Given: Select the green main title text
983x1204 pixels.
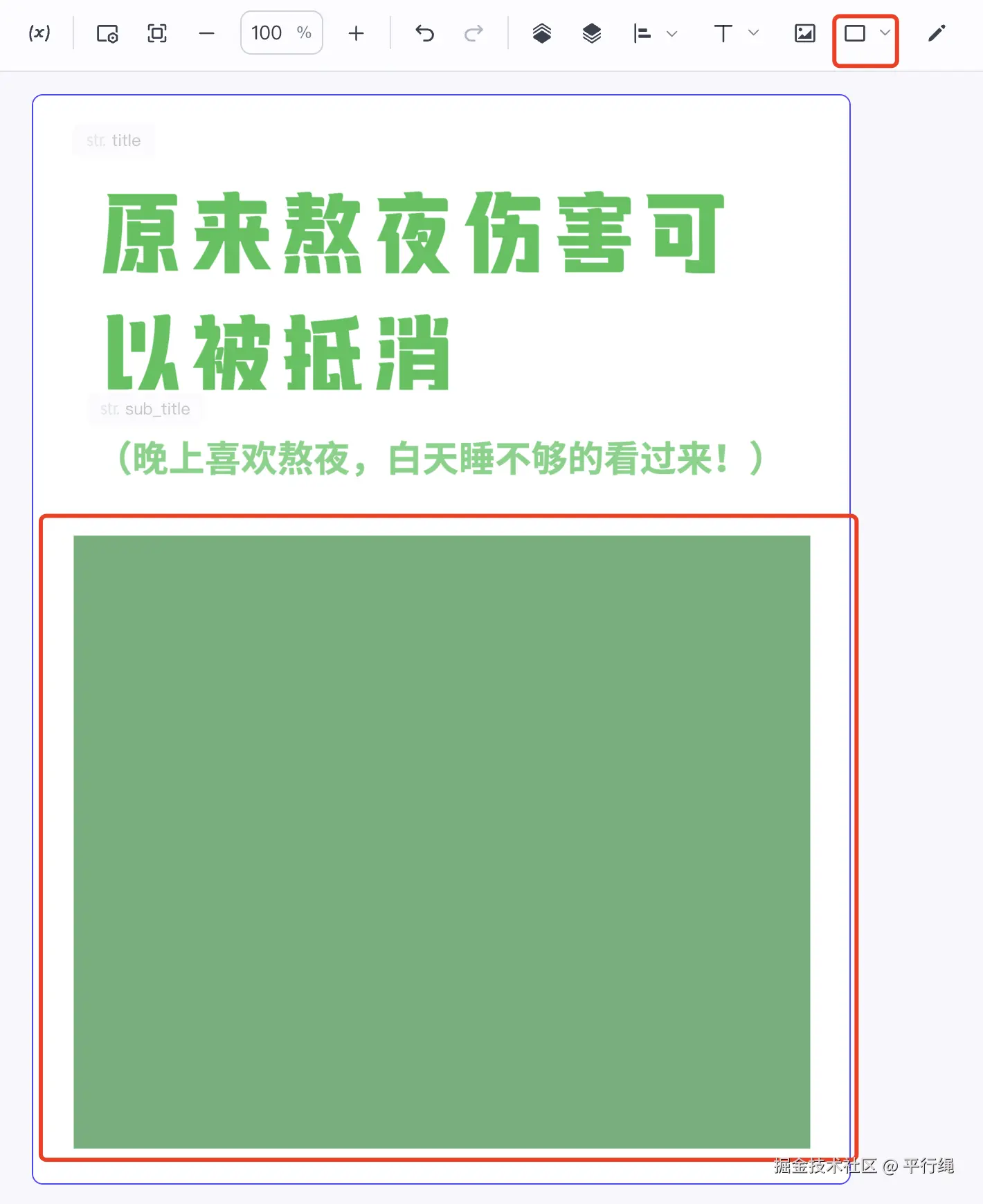Looking at the screenshot, I should coord(414,291).
